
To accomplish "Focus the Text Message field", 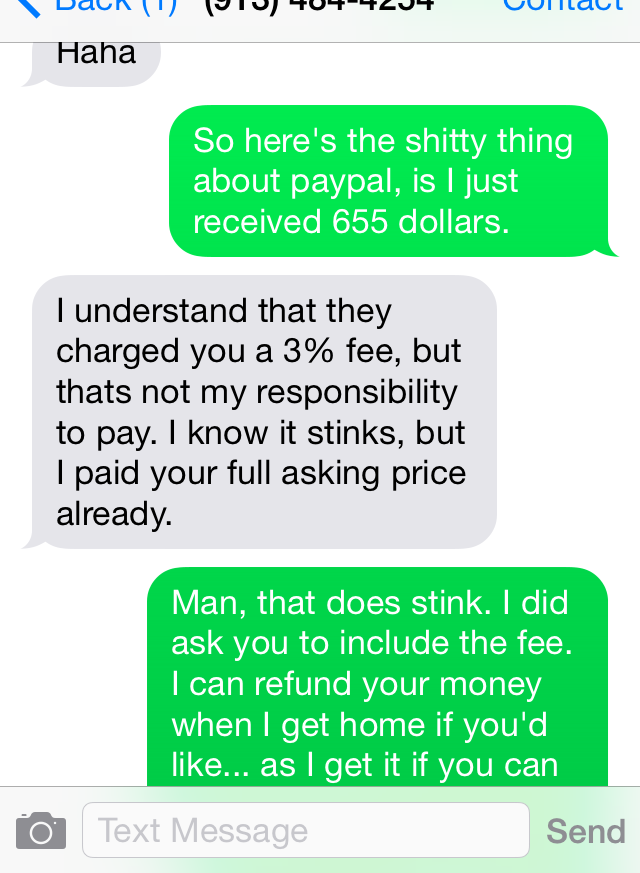I will click(305, 830).
